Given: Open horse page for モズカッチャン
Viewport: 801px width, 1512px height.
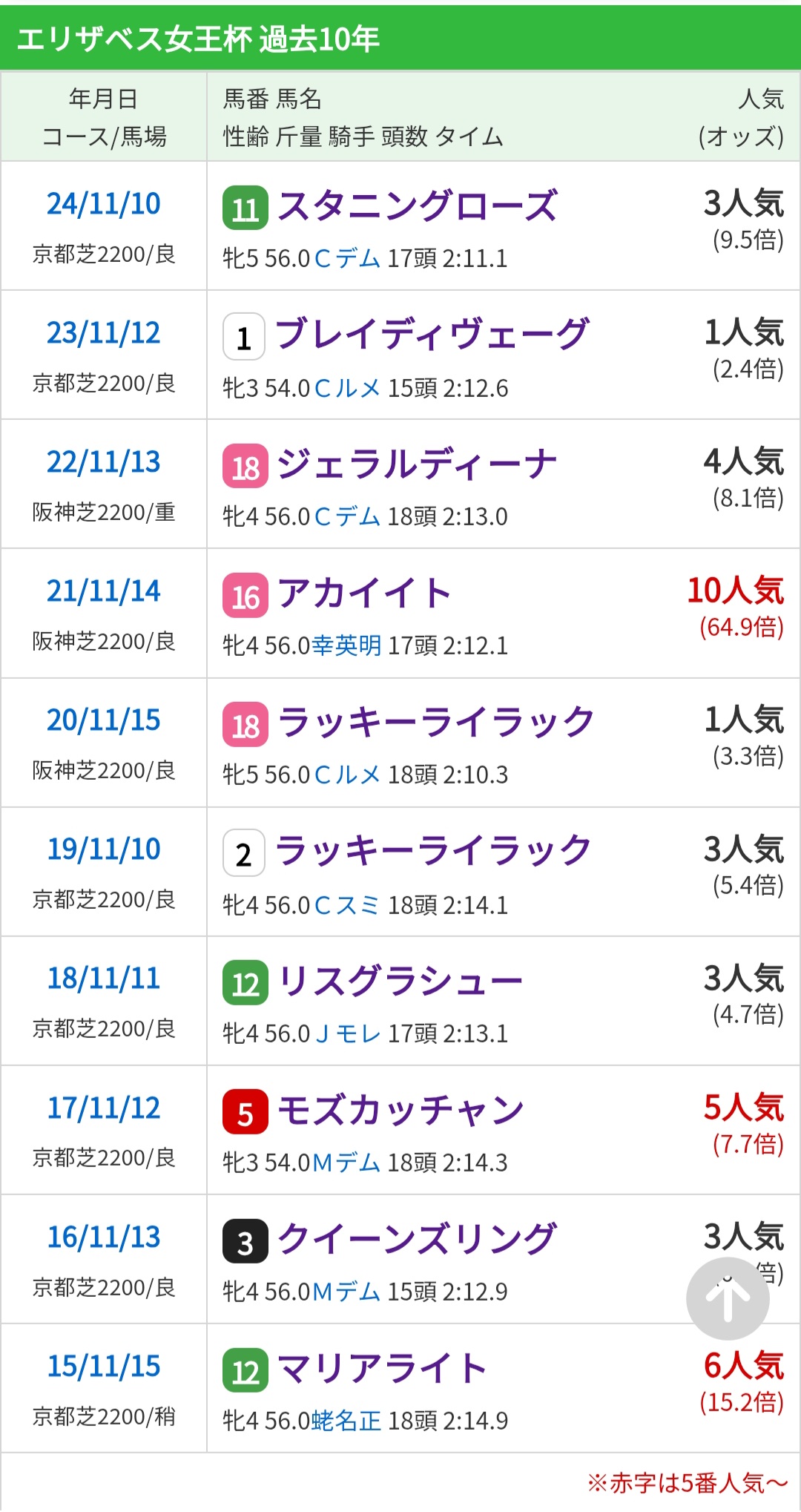Looking at the screenshot, I should click(400, 1111).
